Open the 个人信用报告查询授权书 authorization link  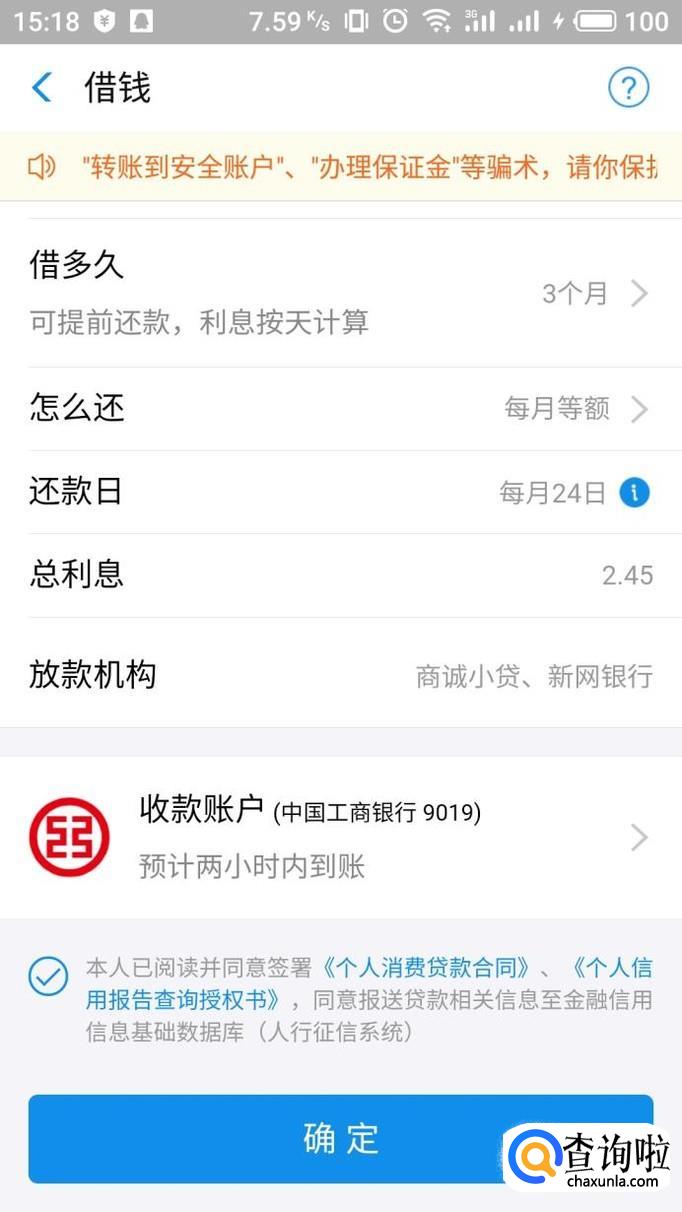[x=190, y=999]
